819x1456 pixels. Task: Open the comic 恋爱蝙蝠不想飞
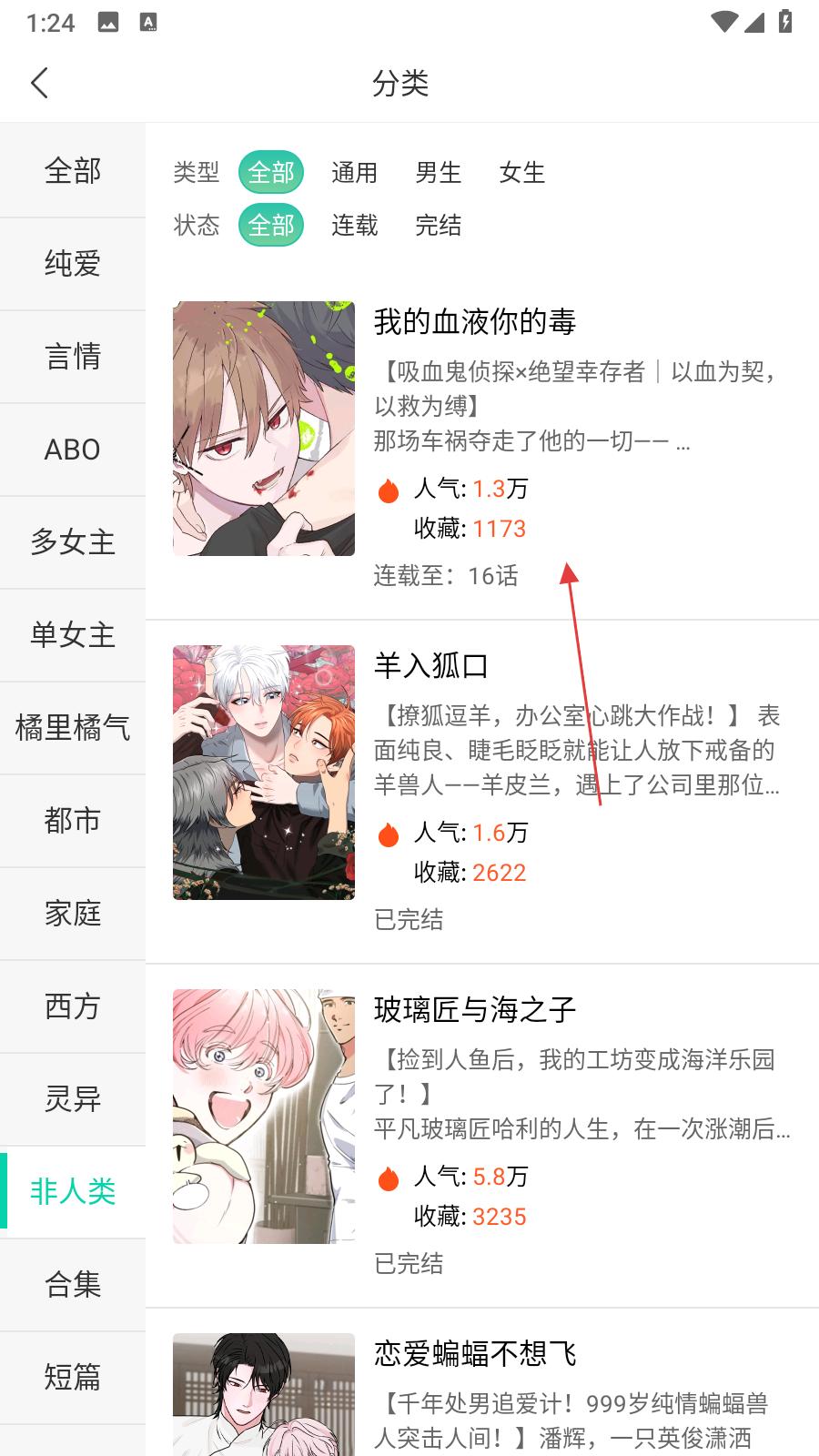482,1383
